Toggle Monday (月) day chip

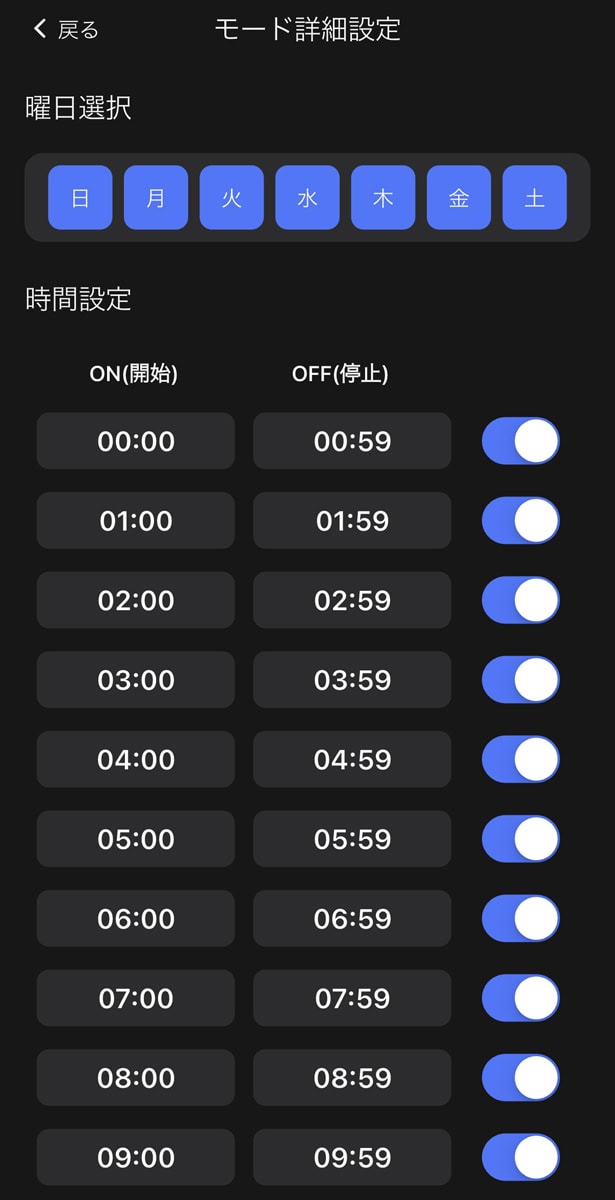[156, 198]
